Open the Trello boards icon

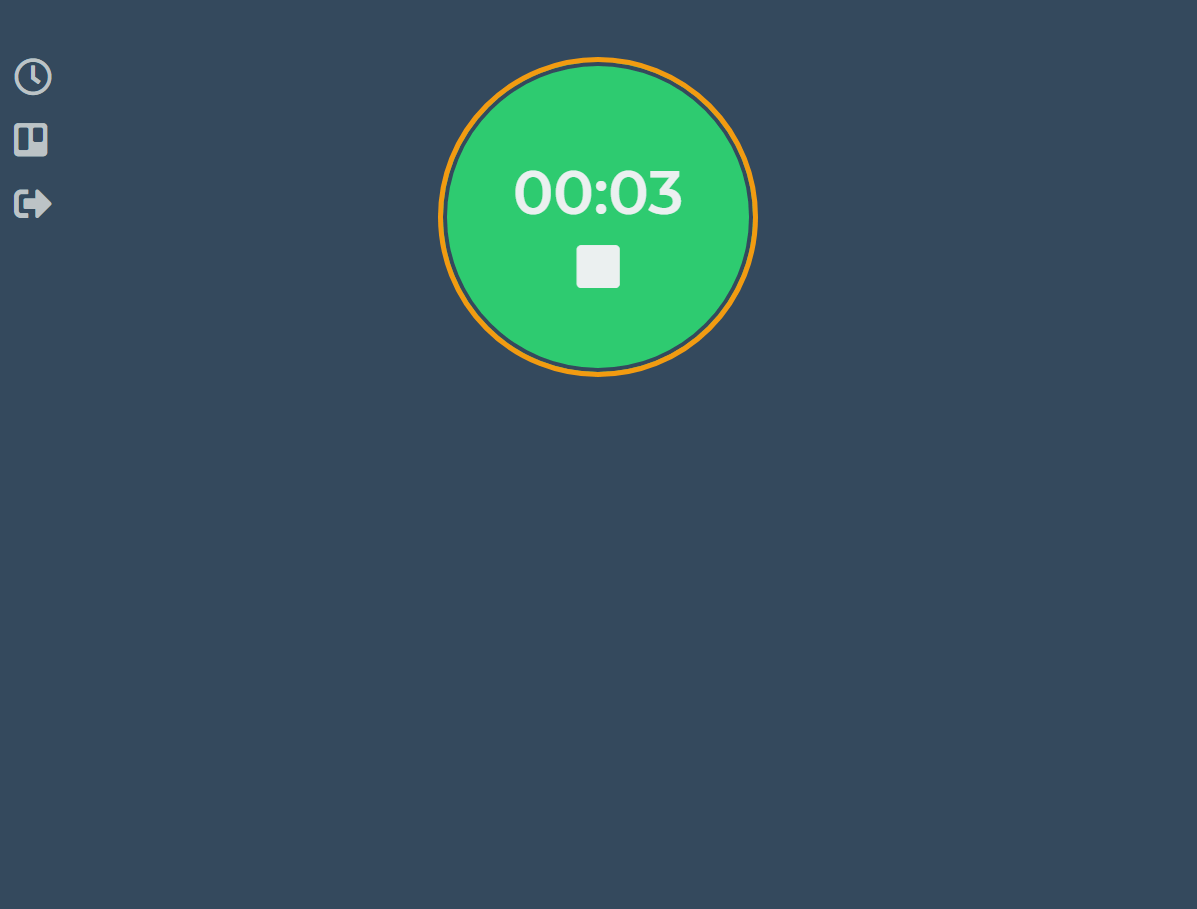(31, 140)
